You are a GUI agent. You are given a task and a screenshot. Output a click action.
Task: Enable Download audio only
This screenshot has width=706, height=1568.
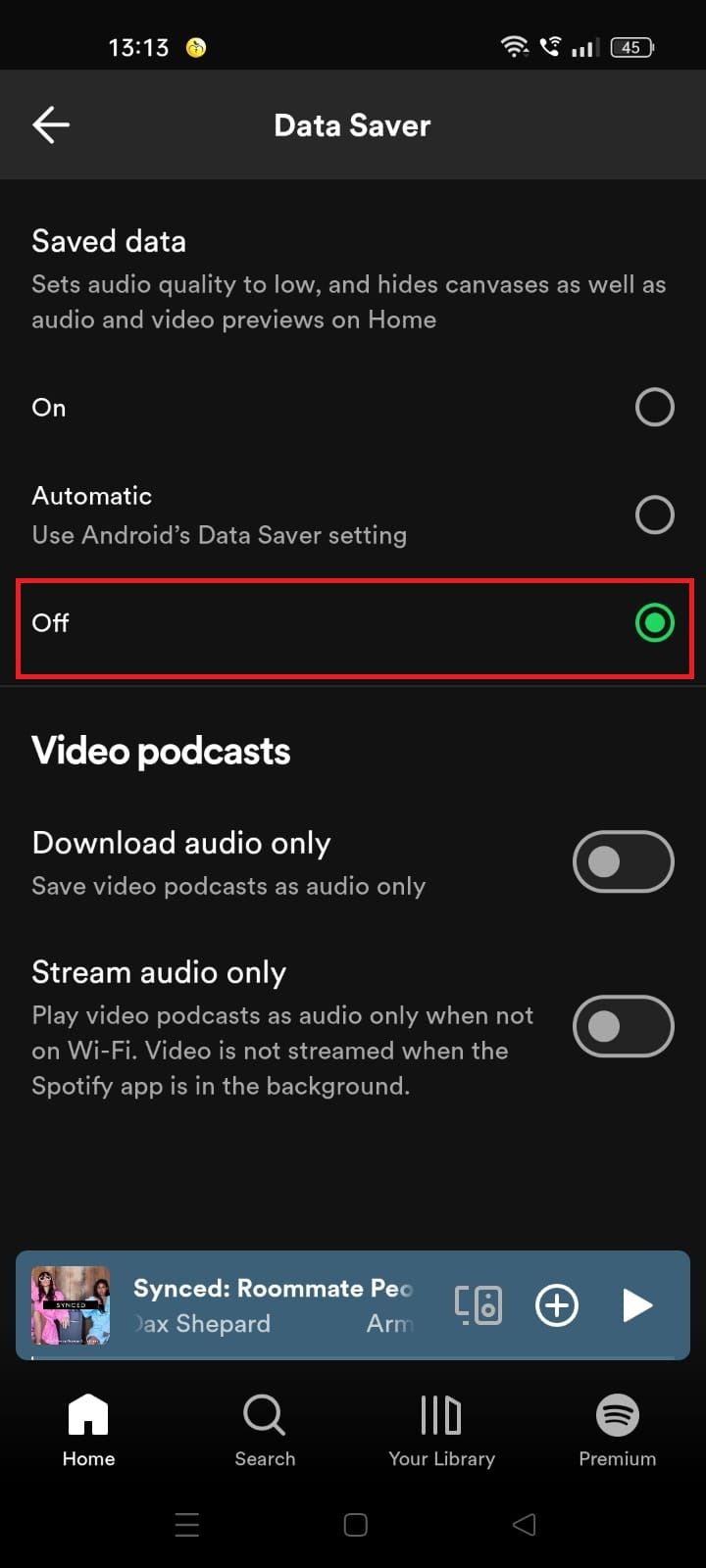pos(623,861)
